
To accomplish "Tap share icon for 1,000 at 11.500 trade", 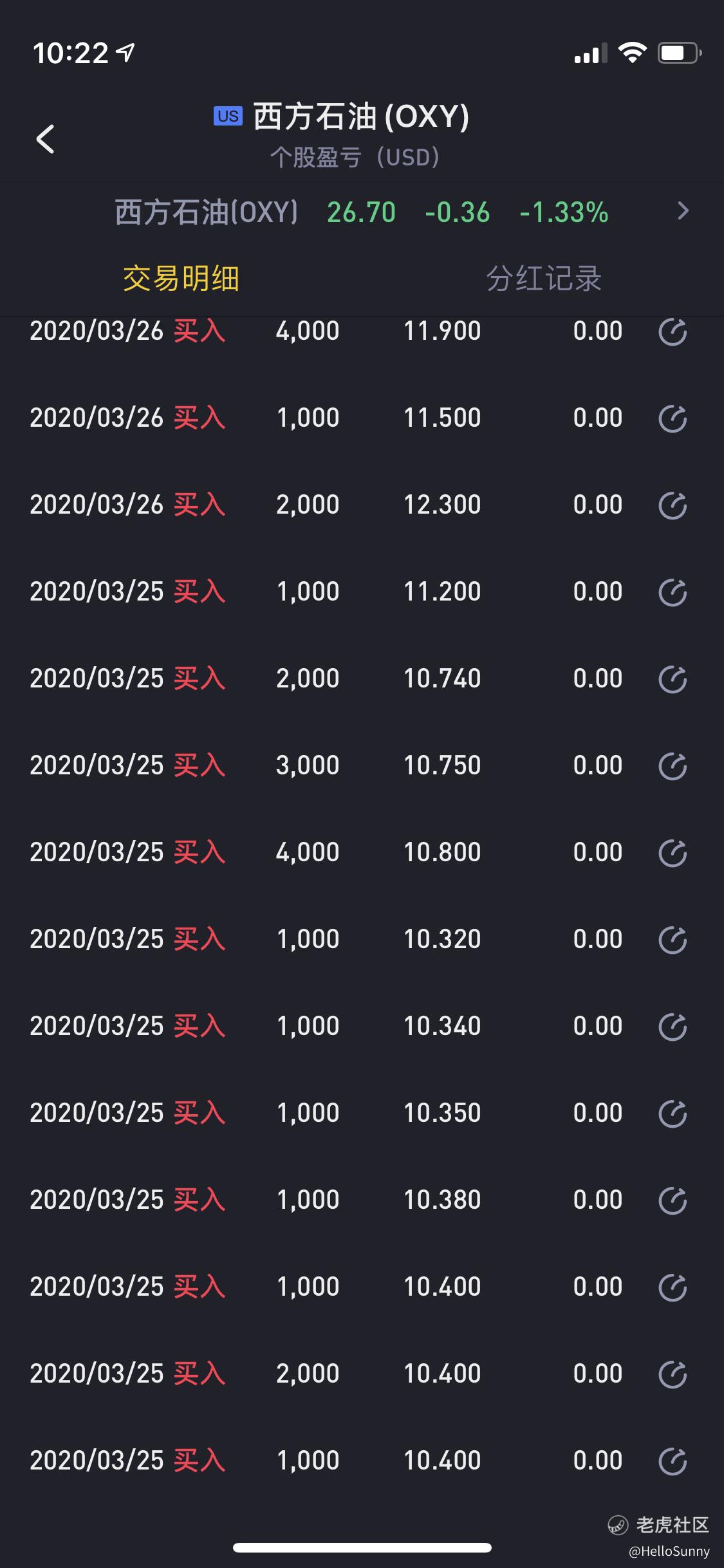I will click(673, 419).
